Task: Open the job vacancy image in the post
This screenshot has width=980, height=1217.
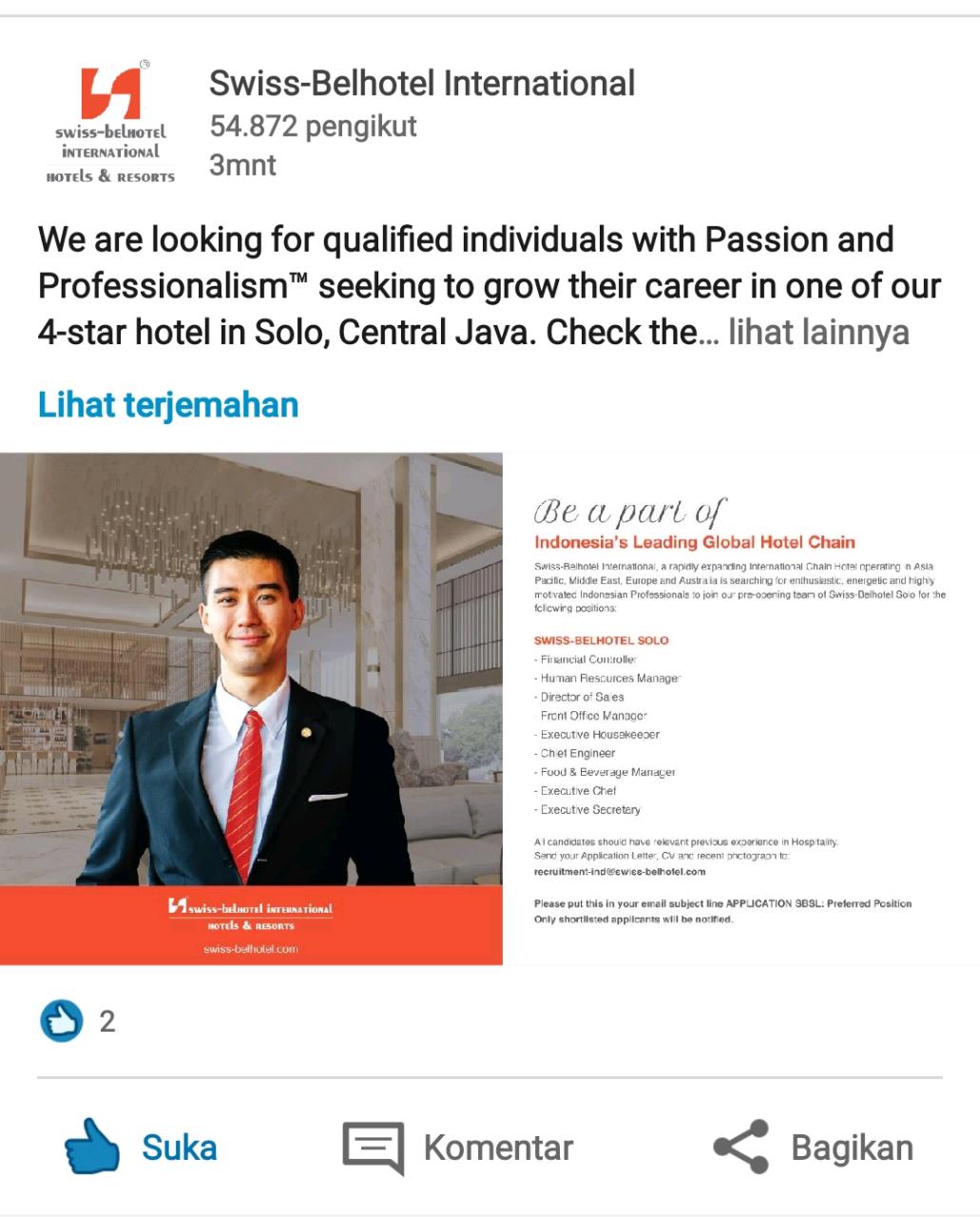Action: tap(490, 708)
